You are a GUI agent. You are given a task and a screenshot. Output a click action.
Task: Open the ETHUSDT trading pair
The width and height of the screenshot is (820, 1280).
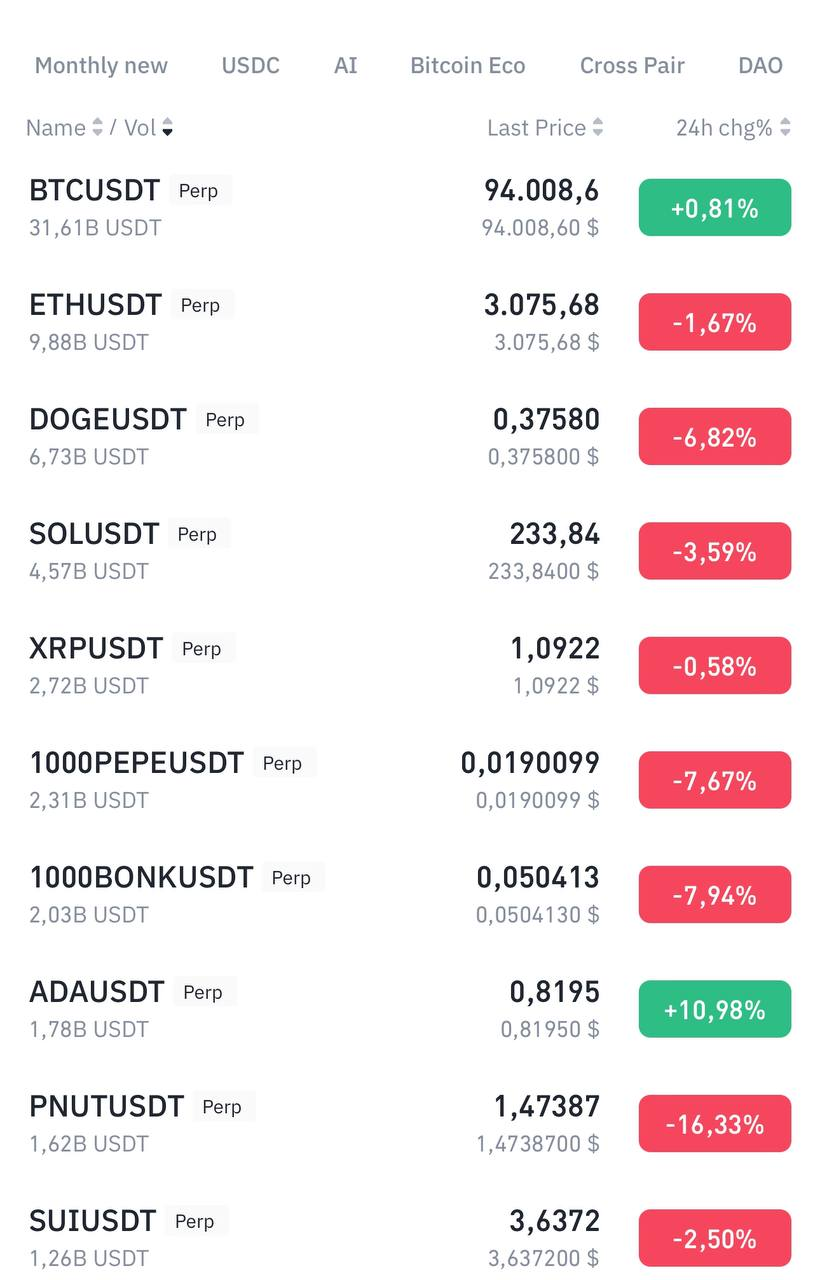pos(95,305)
